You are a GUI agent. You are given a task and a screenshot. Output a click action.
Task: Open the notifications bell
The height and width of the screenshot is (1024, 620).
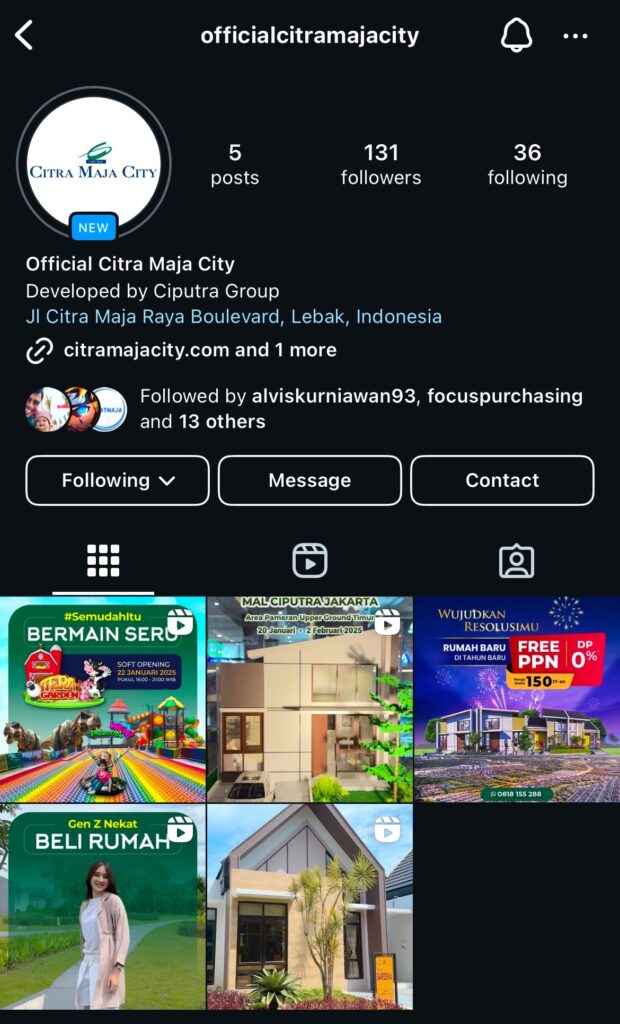(x=516, y=37)
